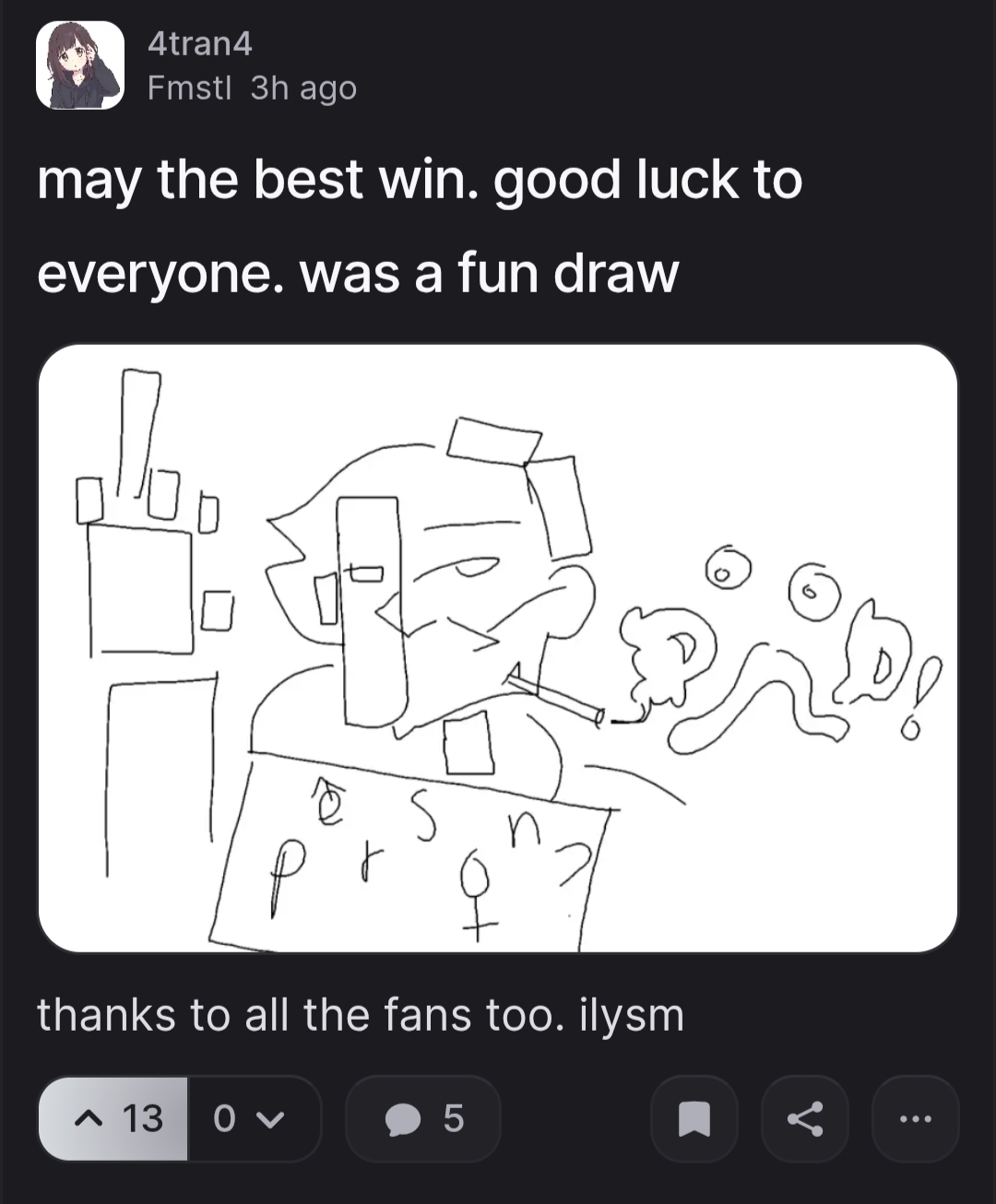Share this post
Viewport: 996px width, 1204px height.
pyautogui.click(x=804, y=1118)
